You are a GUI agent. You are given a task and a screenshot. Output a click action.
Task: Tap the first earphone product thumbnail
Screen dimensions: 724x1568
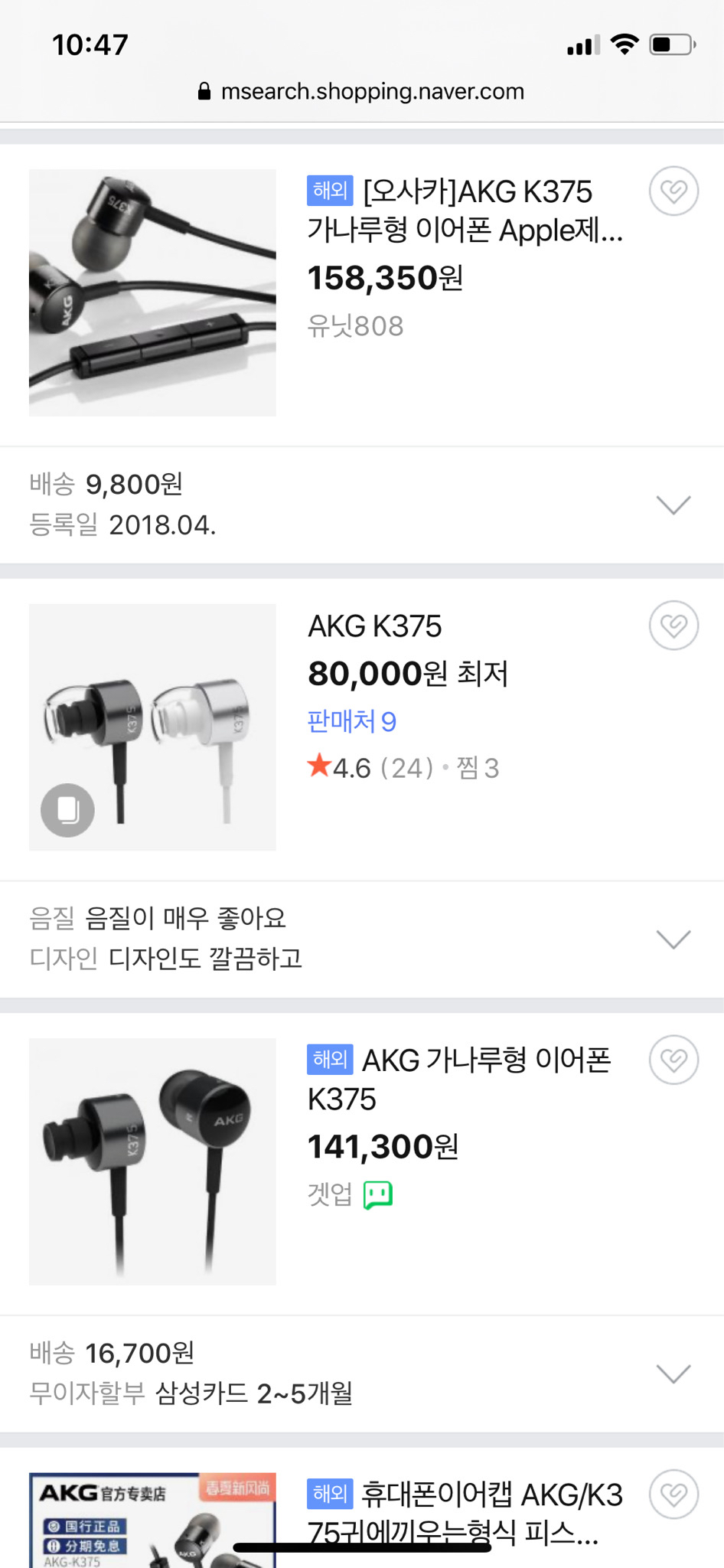(152, 292)
